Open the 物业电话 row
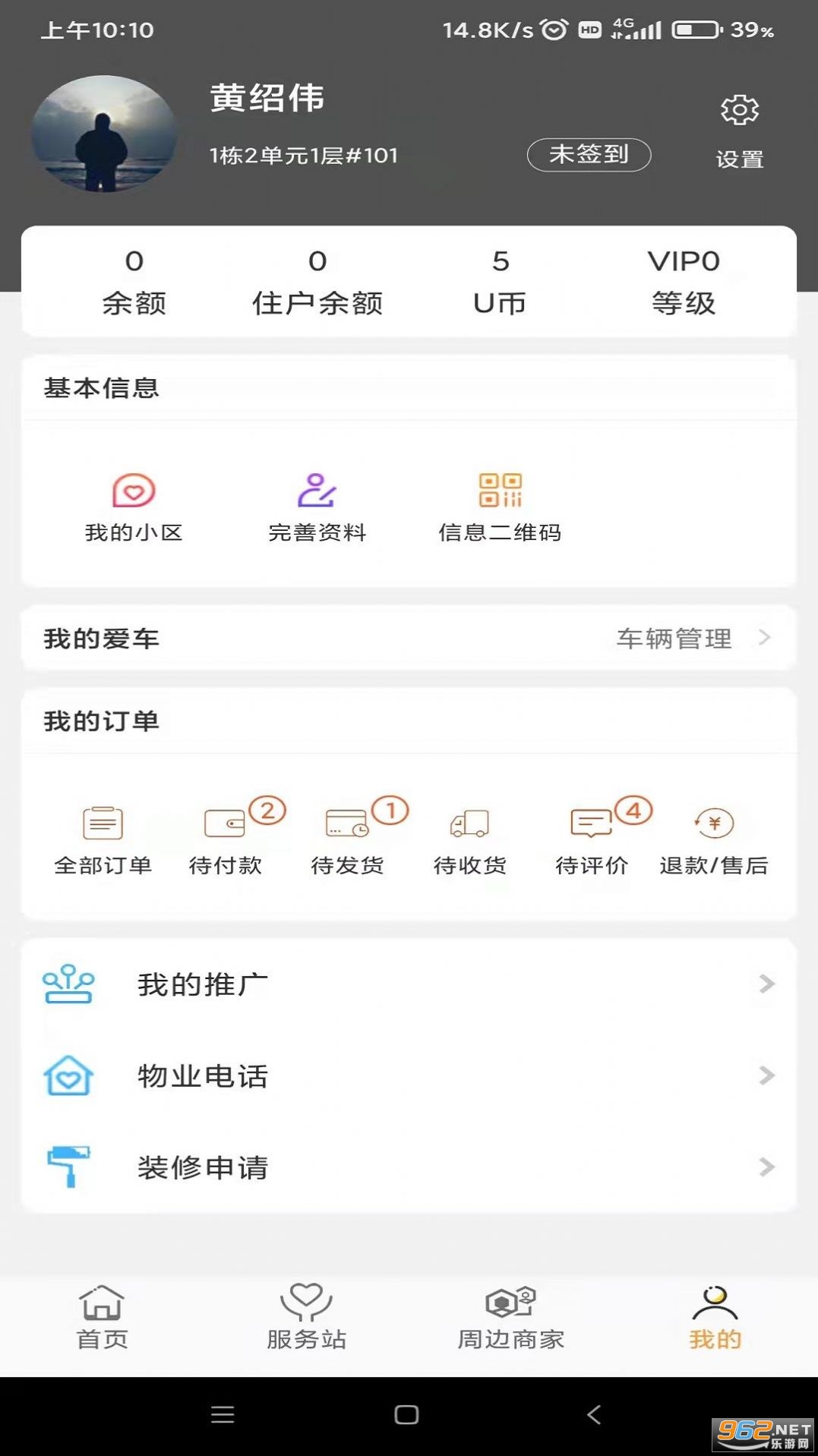 [x=409, y=1075]
